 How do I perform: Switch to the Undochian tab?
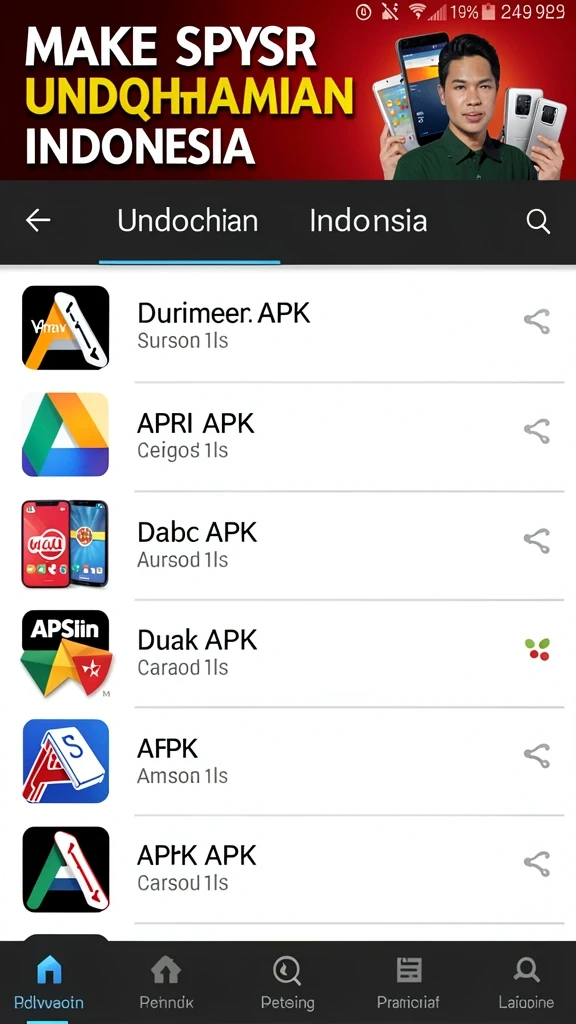point(188,221)
